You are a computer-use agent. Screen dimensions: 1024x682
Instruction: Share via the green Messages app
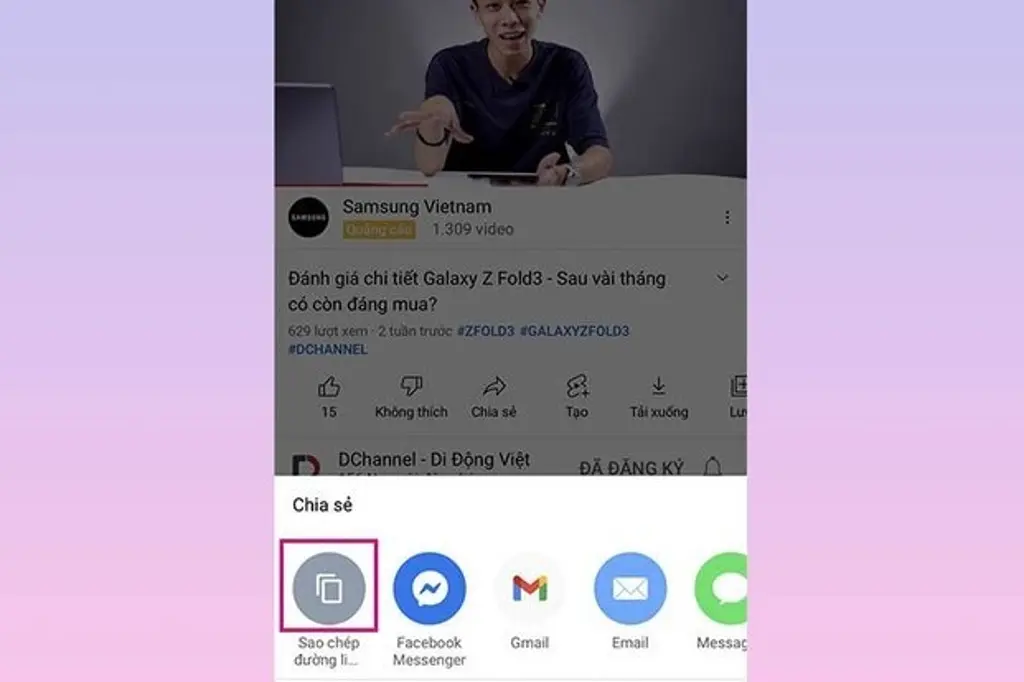(x=724, y=588)
